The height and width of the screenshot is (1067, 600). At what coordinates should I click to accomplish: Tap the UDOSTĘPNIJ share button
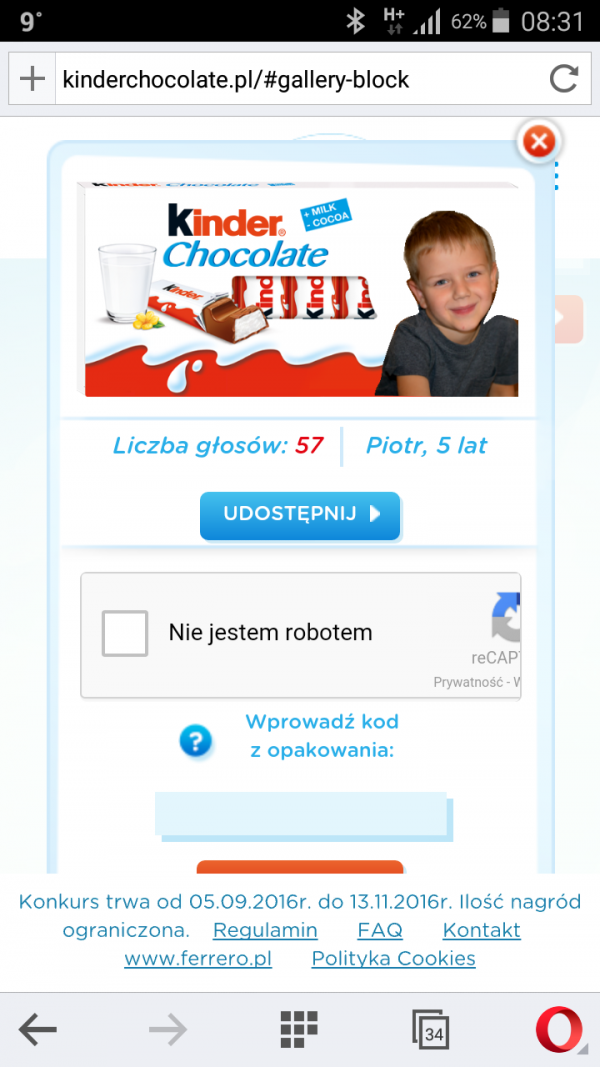click(x=300, y=515)
